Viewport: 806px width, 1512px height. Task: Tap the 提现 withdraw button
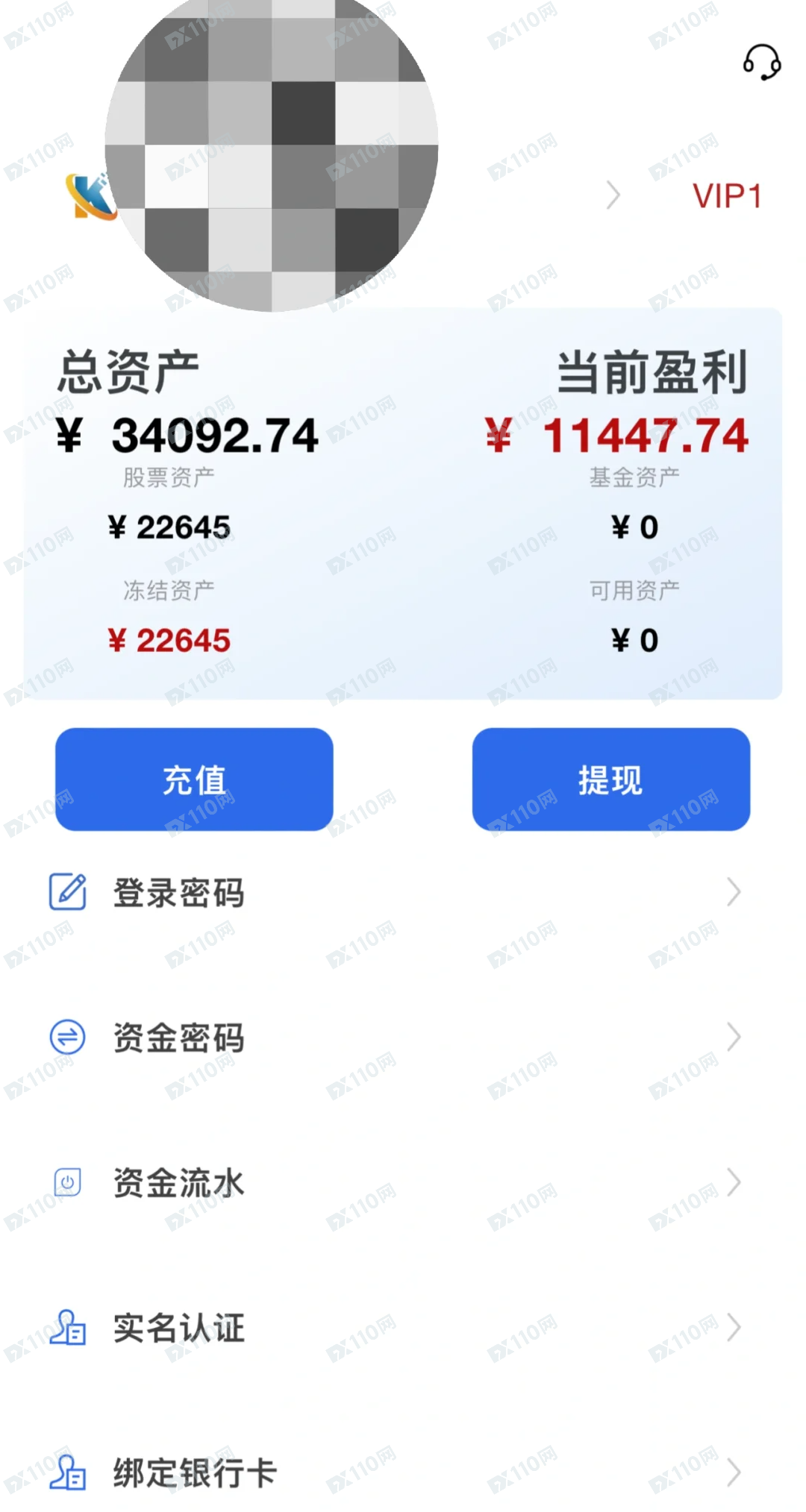(x=610, y=779)
